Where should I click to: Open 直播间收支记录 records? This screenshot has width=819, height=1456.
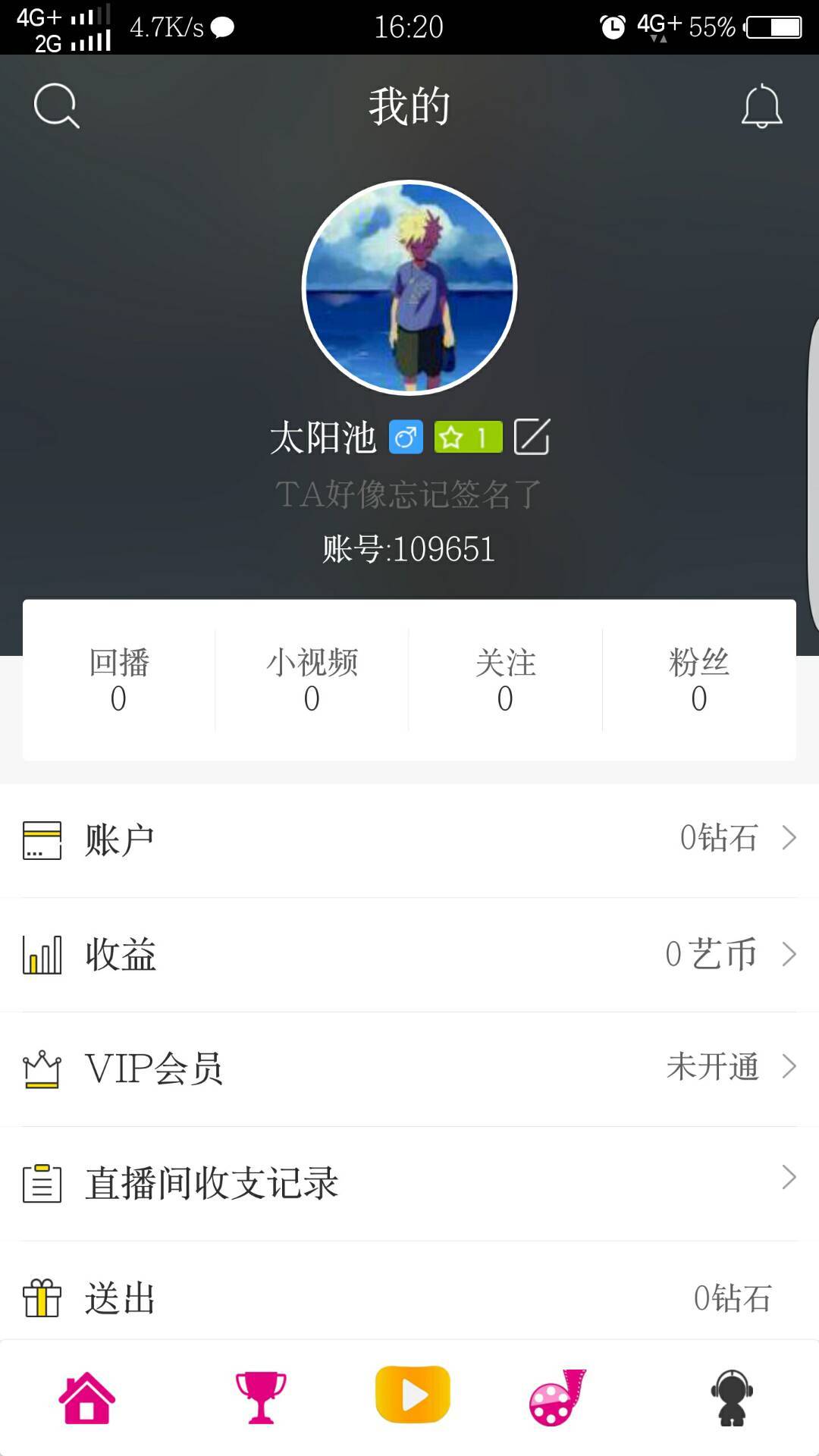409,1182
